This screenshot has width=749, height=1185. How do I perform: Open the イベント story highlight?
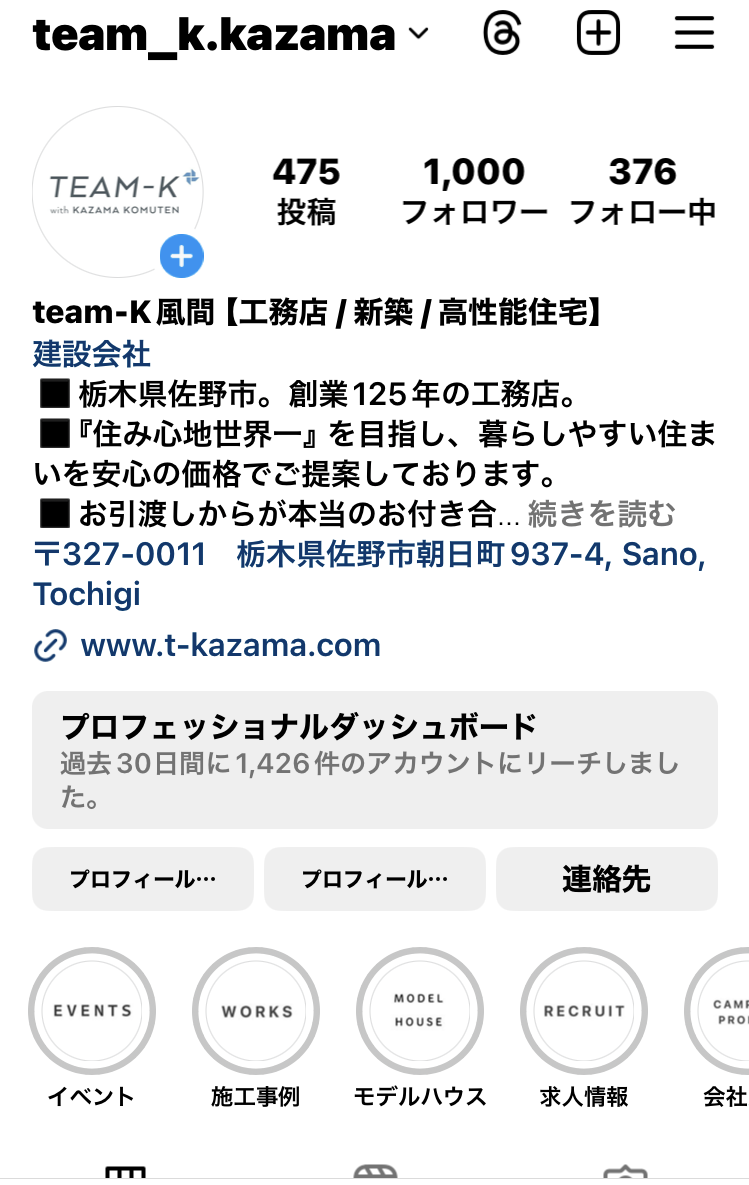[92, 1011]
